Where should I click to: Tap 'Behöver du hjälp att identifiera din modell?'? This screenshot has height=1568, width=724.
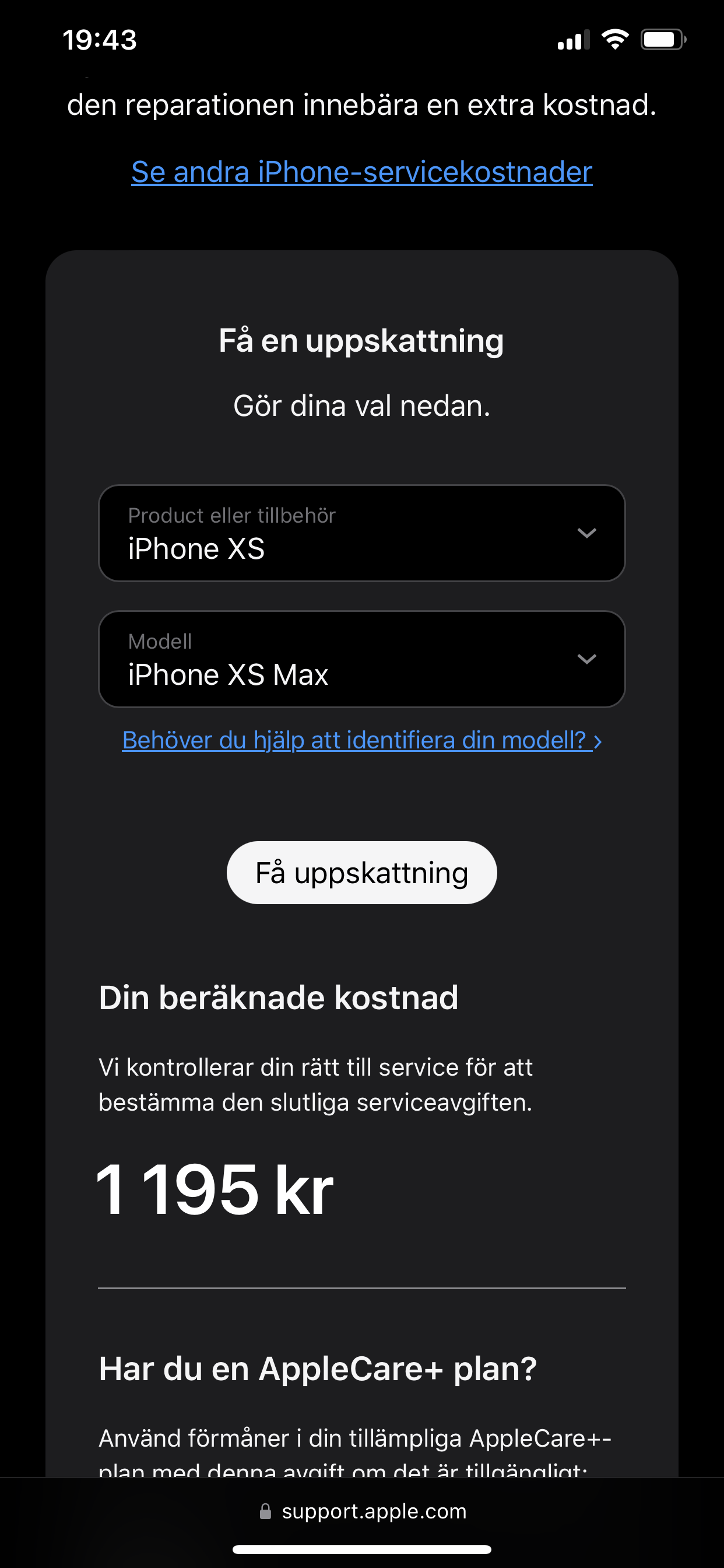click(x=361, y=741)
